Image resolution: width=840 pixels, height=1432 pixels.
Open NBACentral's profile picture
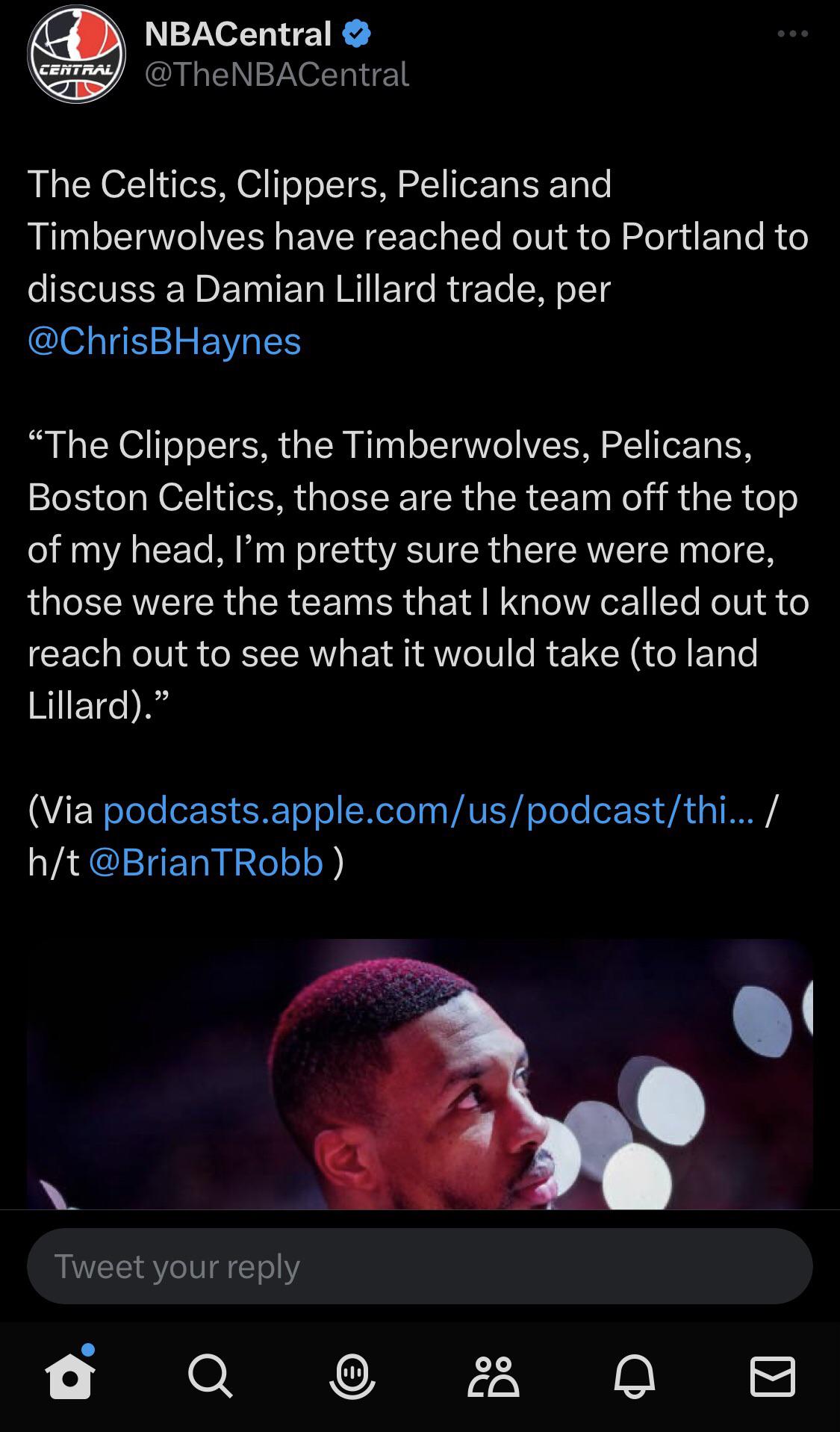(75, 55)
